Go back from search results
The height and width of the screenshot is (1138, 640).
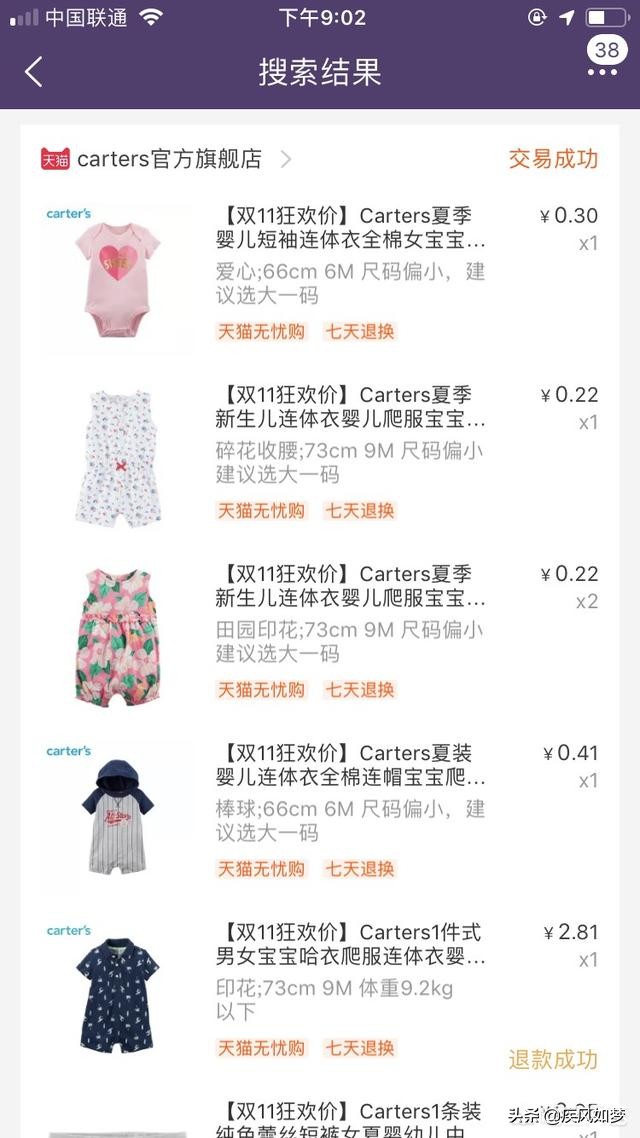(x=34, y=72)
